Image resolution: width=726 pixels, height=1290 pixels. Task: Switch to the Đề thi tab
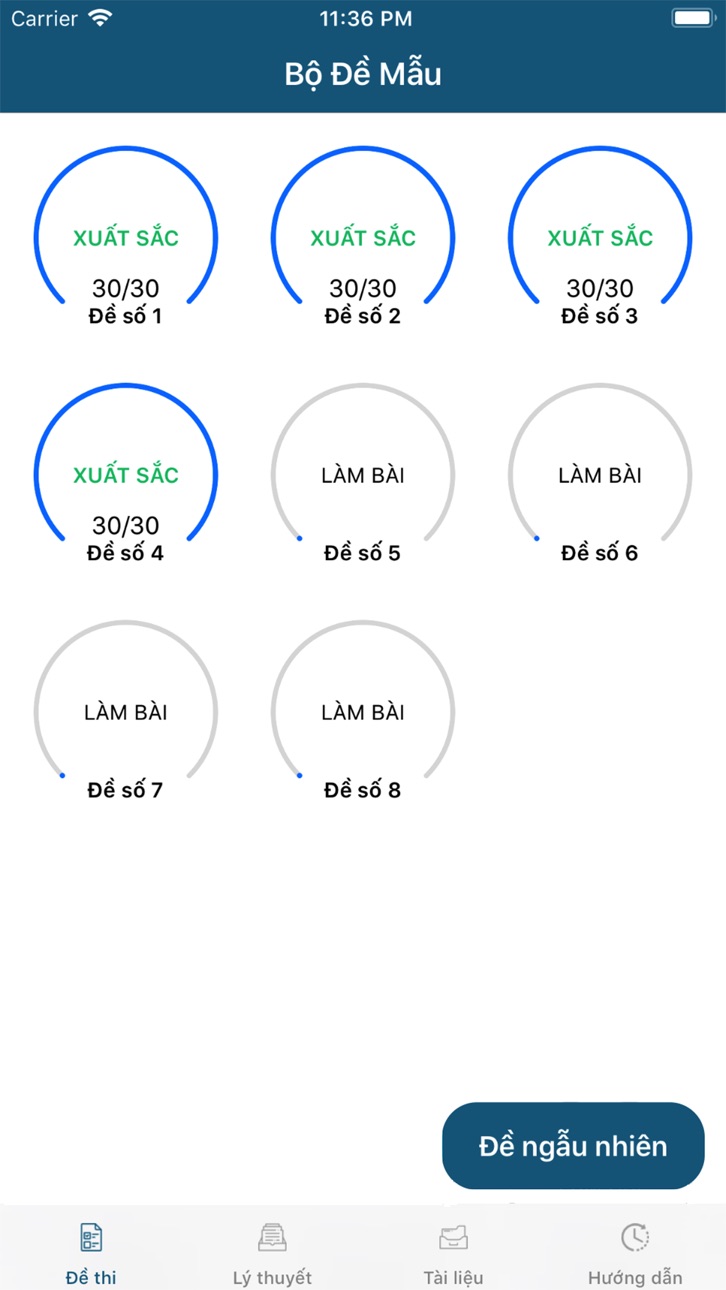pos(91,1252)
